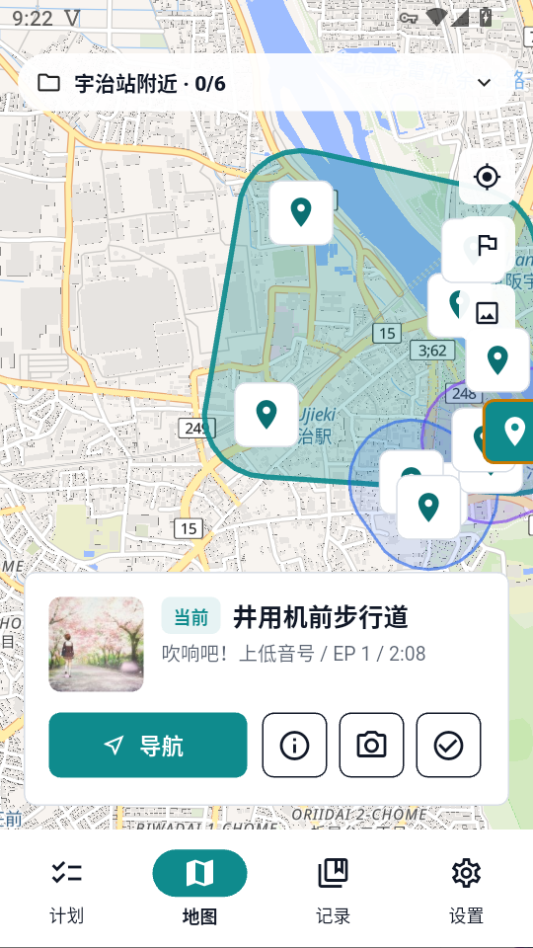The width and height of the screenshot is (533, 948).
Task: Center map on my location
Action: [487, 178]
